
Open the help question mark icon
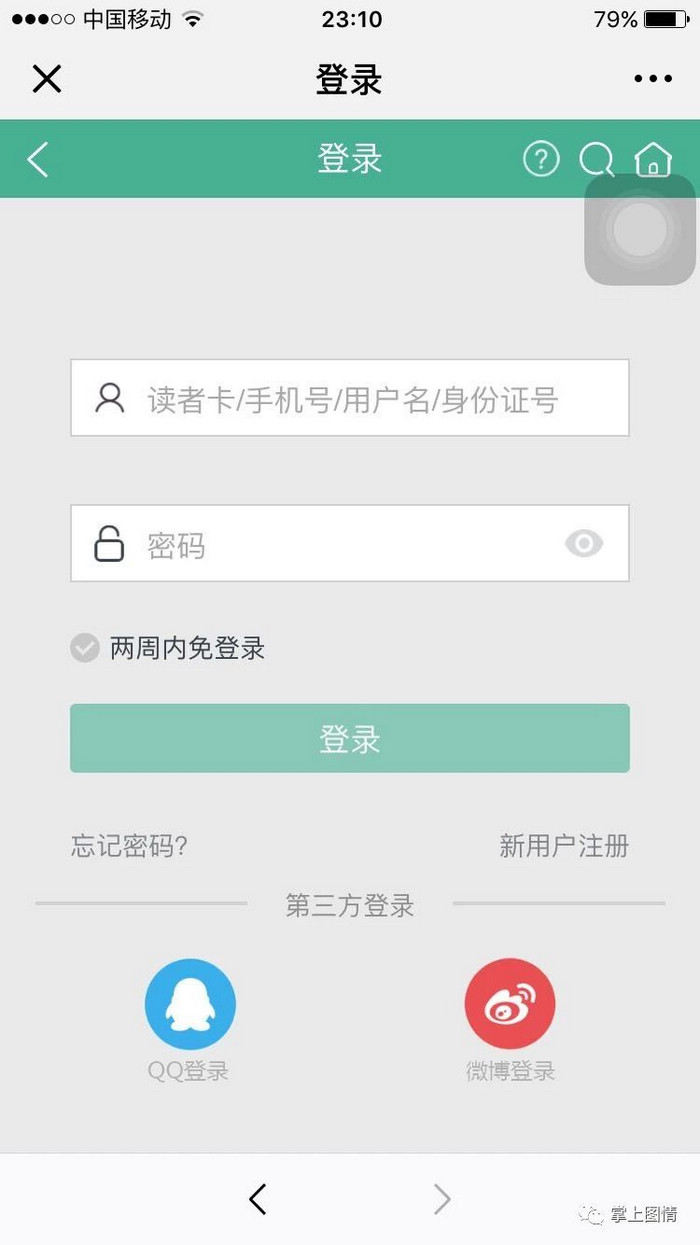[x=541, y=159]
